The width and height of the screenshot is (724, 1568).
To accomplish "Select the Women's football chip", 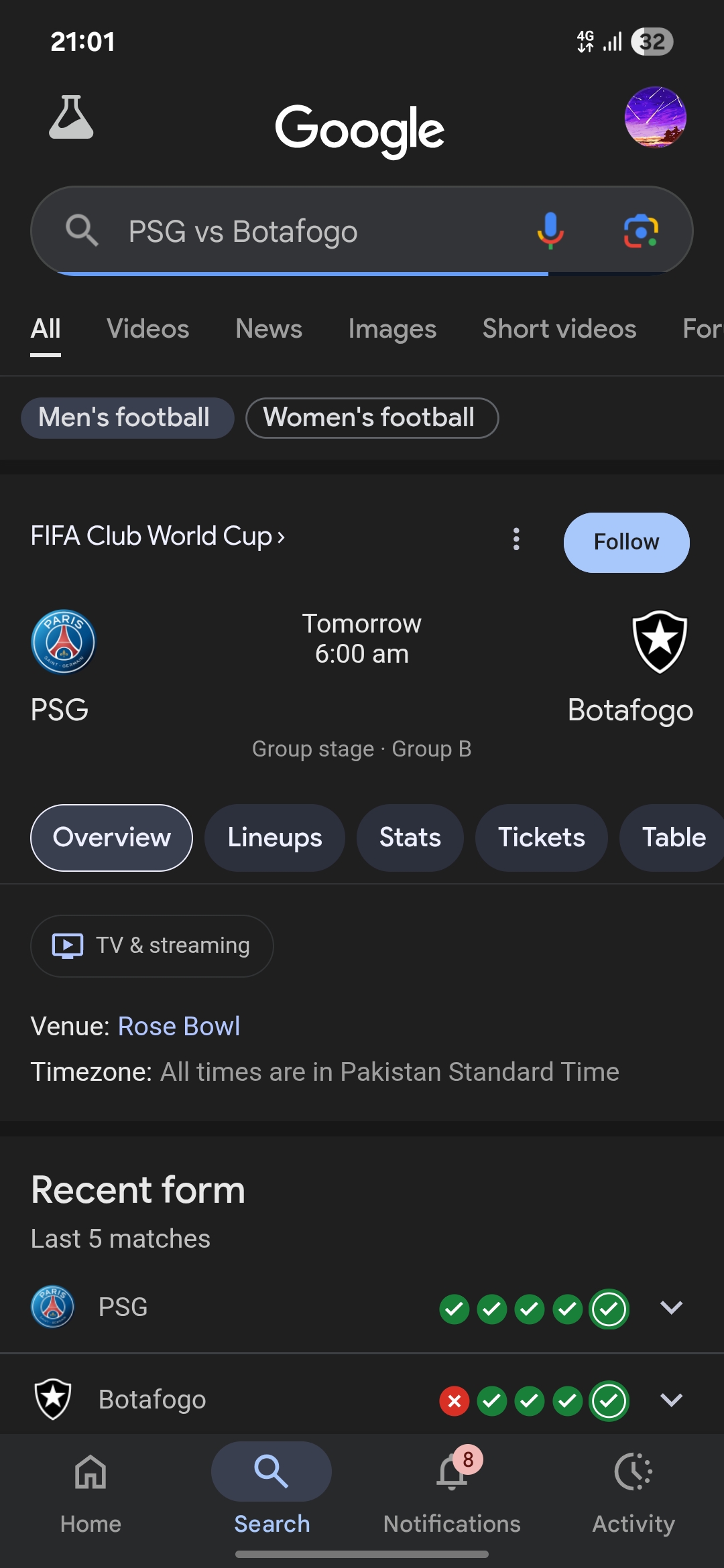I will 372,418.
